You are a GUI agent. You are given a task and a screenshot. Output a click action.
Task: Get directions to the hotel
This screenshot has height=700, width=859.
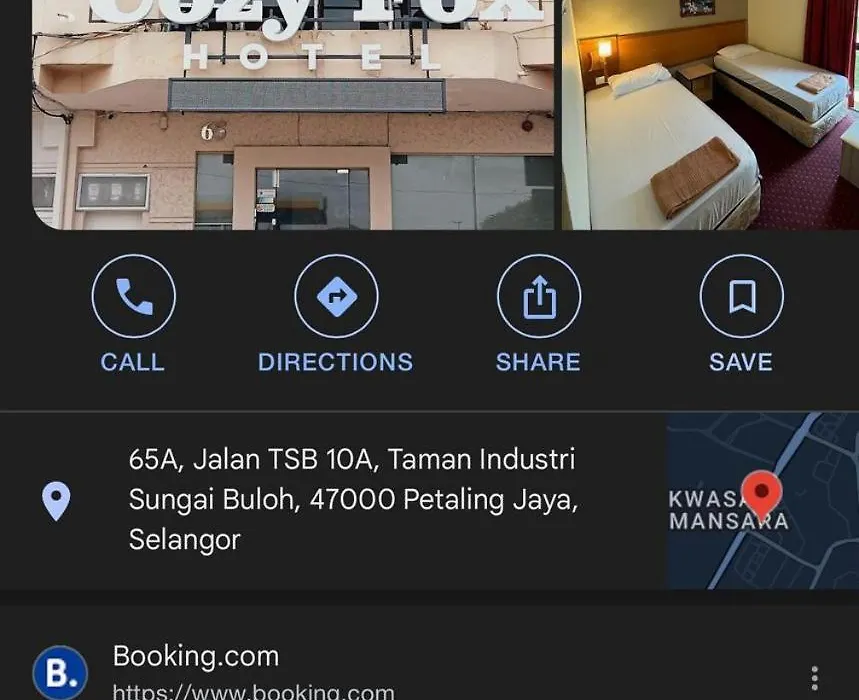coord(336,297)
